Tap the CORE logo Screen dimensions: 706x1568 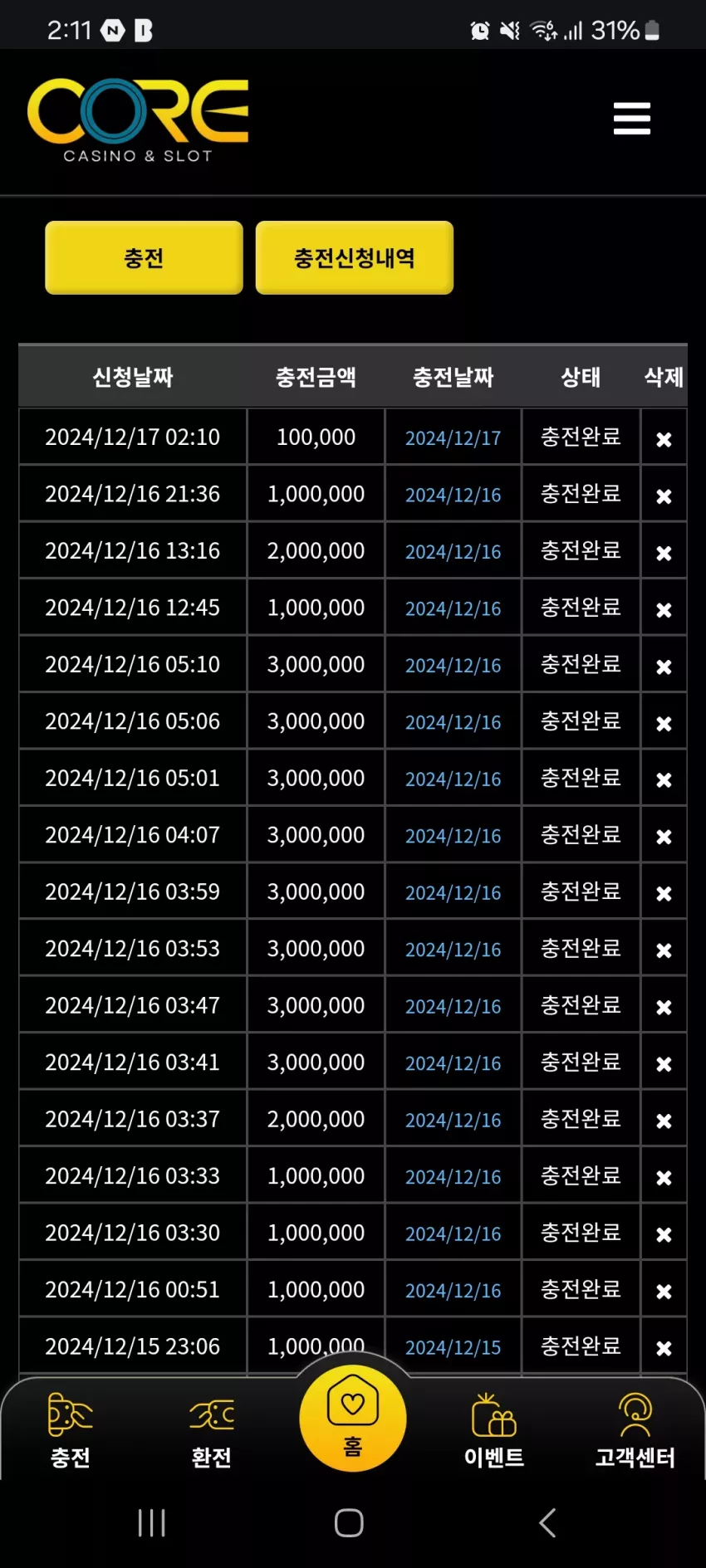pyautogui.click(x=138, y=120)
